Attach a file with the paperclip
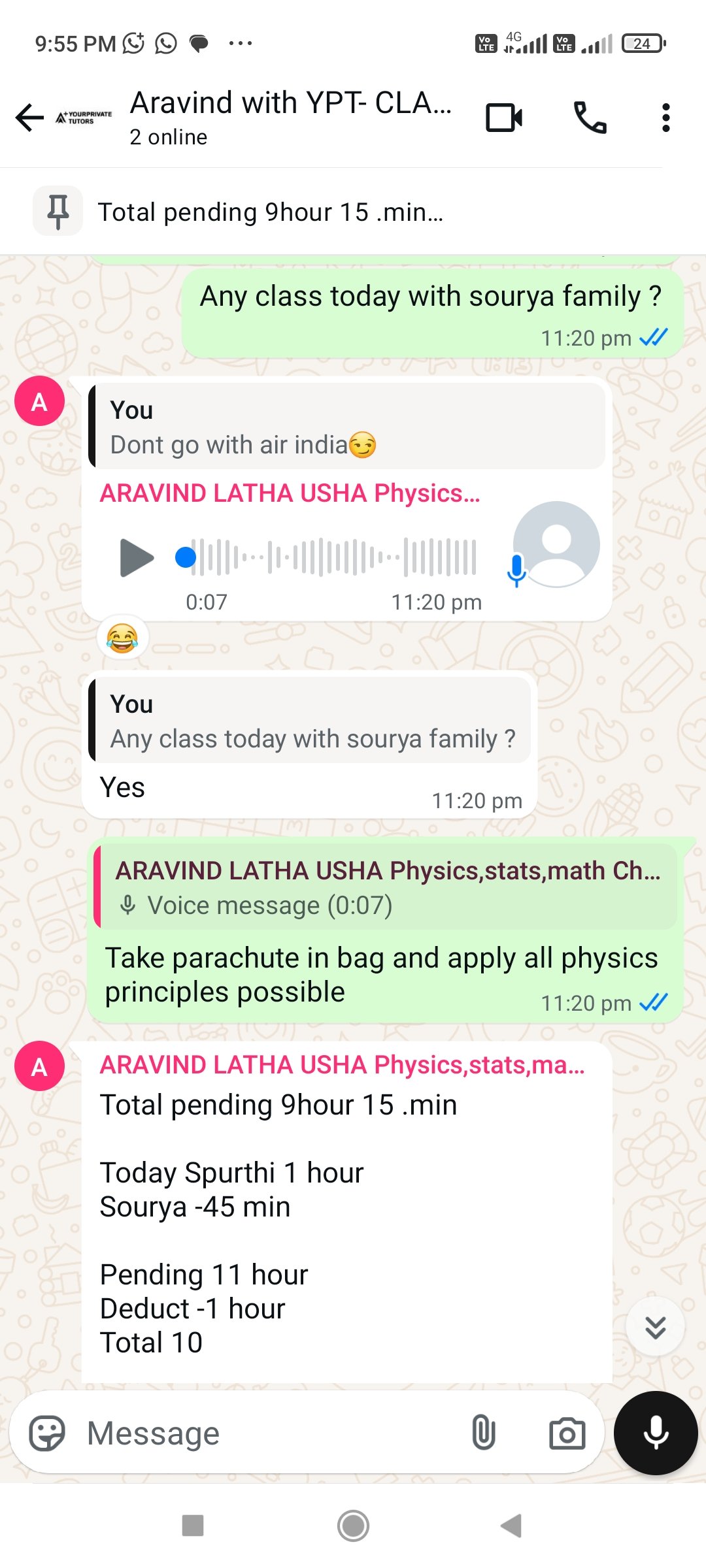The image size is (706, 1568). coord(483,1433)
